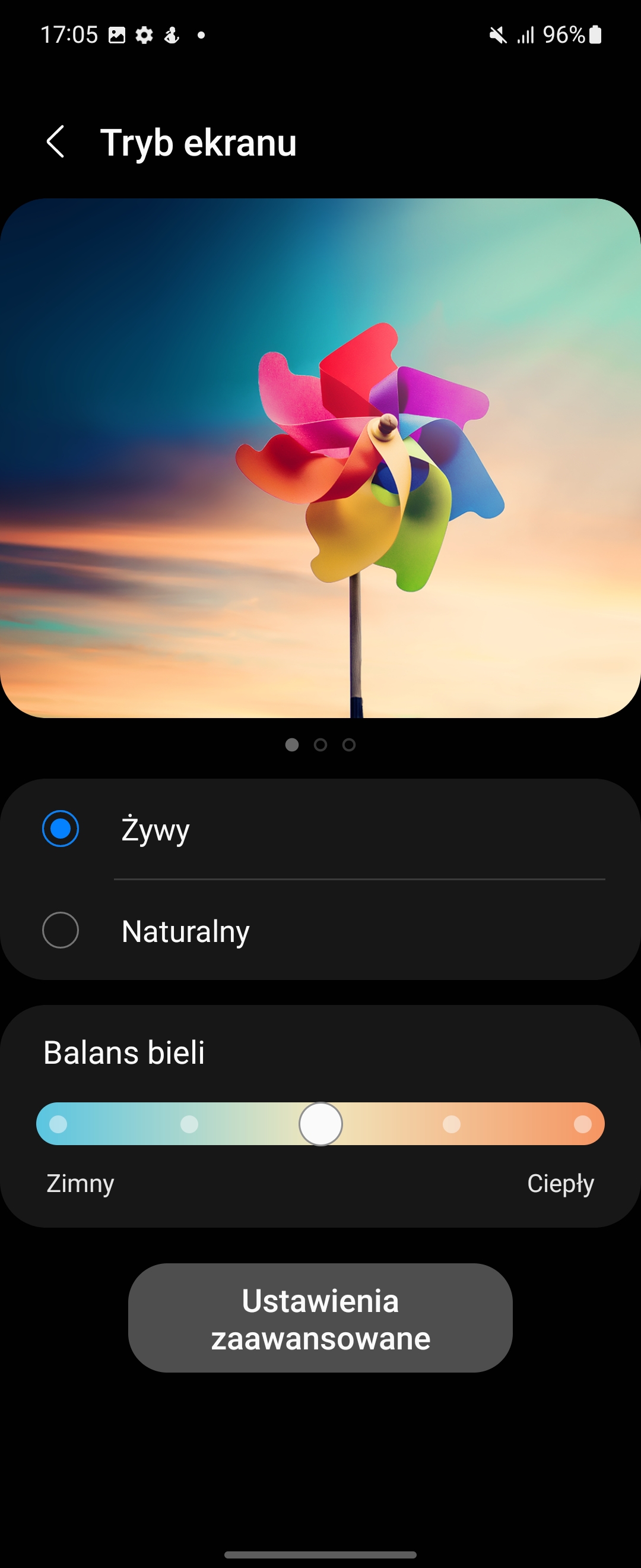Open Ustawienia zaawansowane
This screenshot has height=1568, width=641.
tap(320, 1321)
